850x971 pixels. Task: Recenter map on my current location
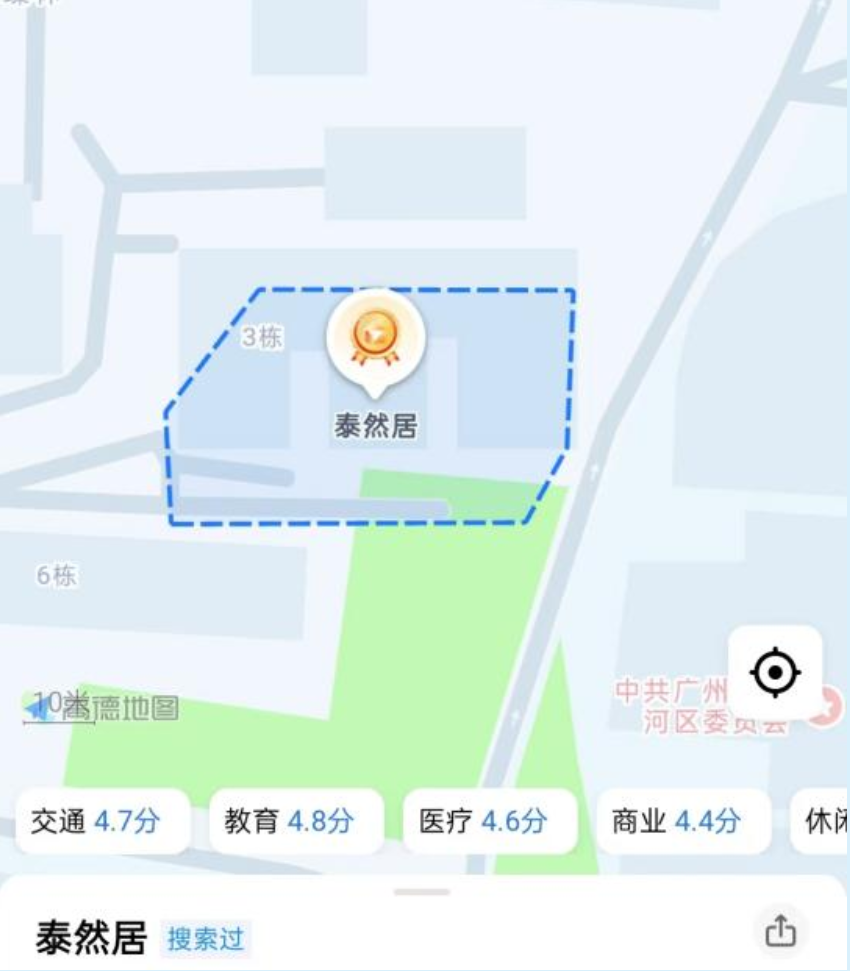[775, 672]
